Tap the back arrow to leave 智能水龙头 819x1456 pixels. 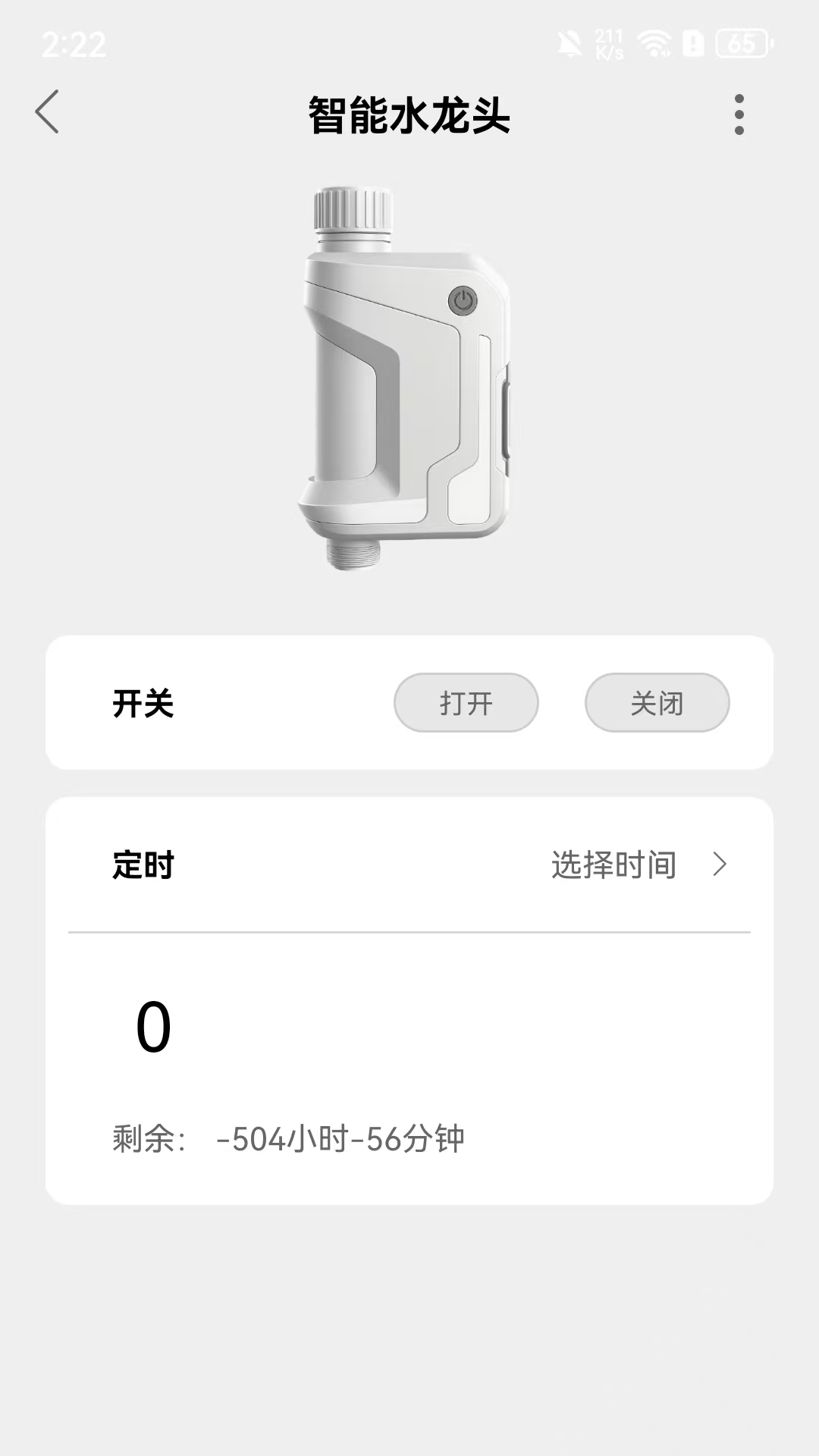[x=48, y=112]
